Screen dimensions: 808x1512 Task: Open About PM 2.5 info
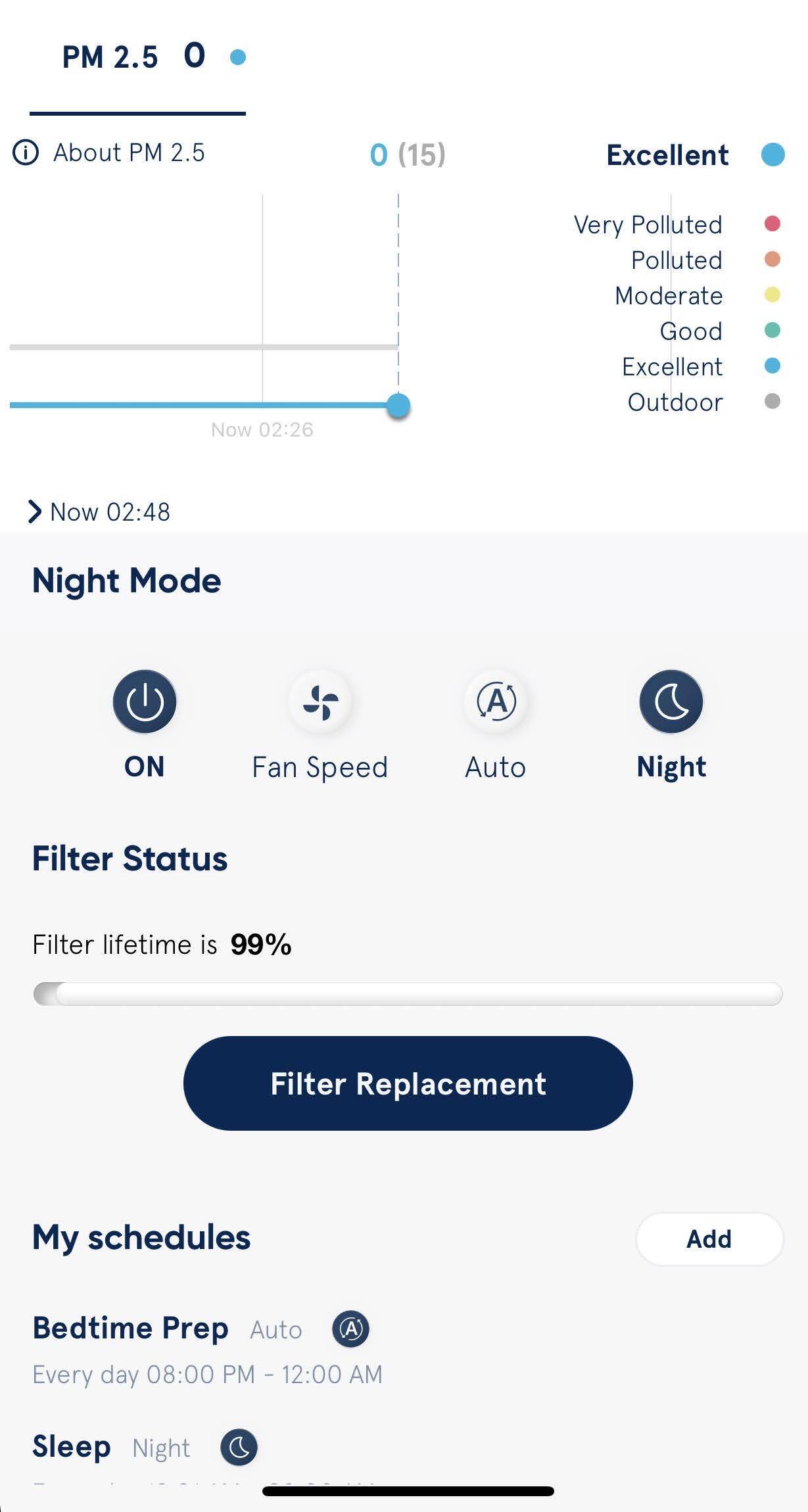(109, 153)
